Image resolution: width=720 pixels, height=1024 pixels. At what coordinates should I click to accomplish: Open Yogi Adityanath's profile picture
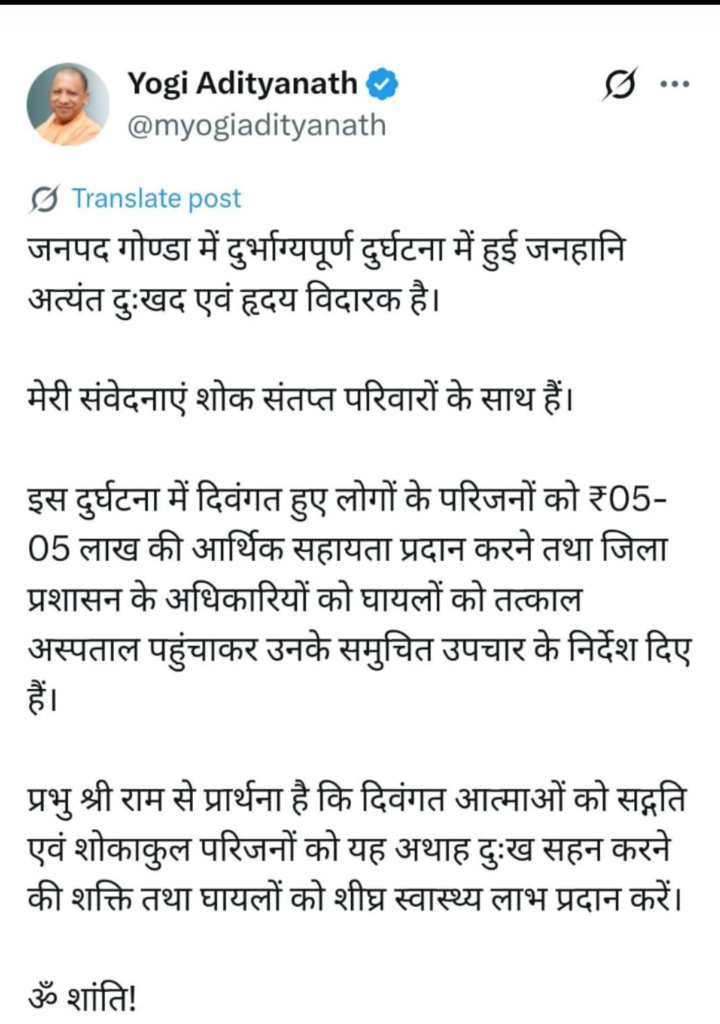[x=66, y=104]
